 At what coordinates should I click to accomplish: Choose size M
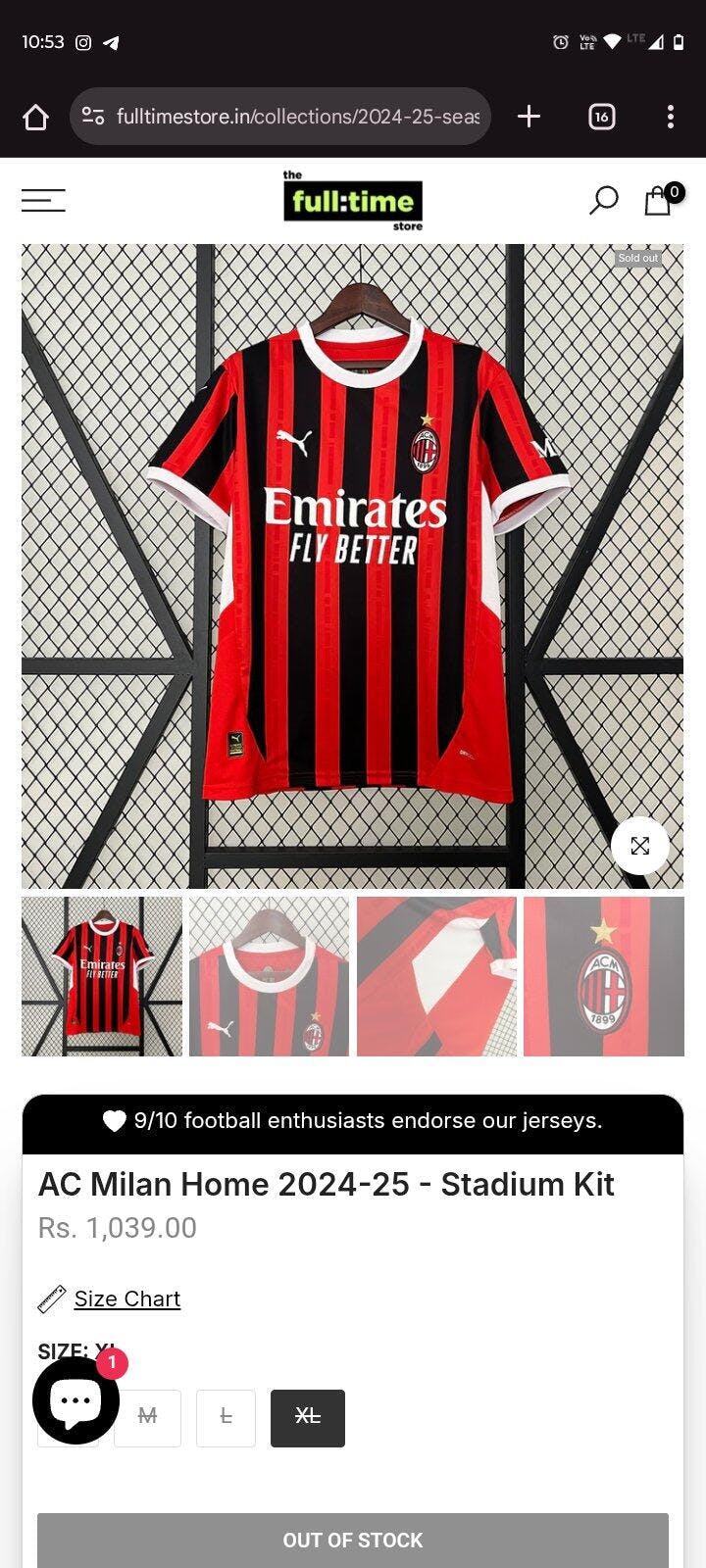tap(147, 1418)
